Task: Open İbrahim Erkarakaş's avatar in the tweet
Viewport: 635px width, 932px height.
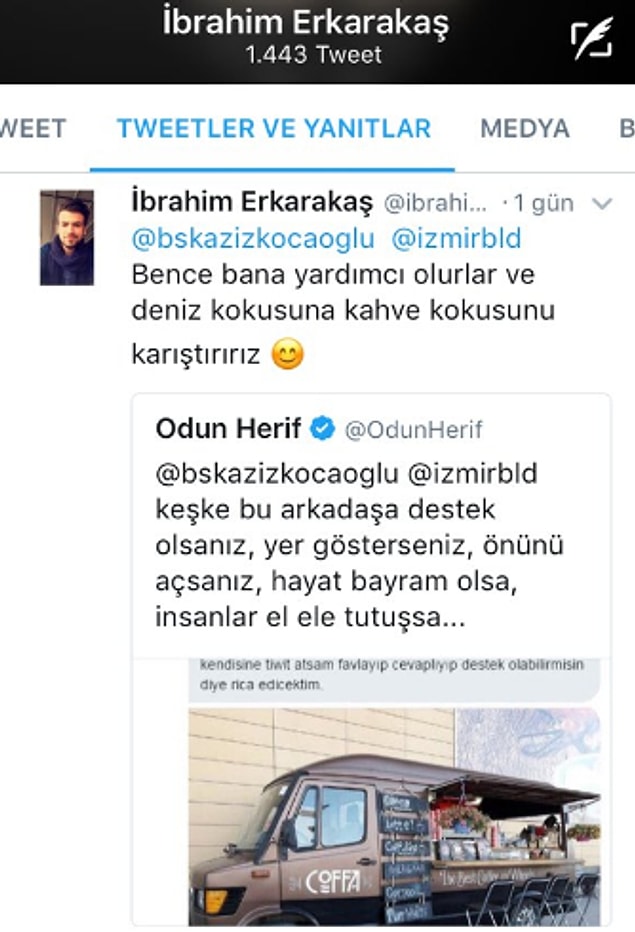Action: point(67,238)
